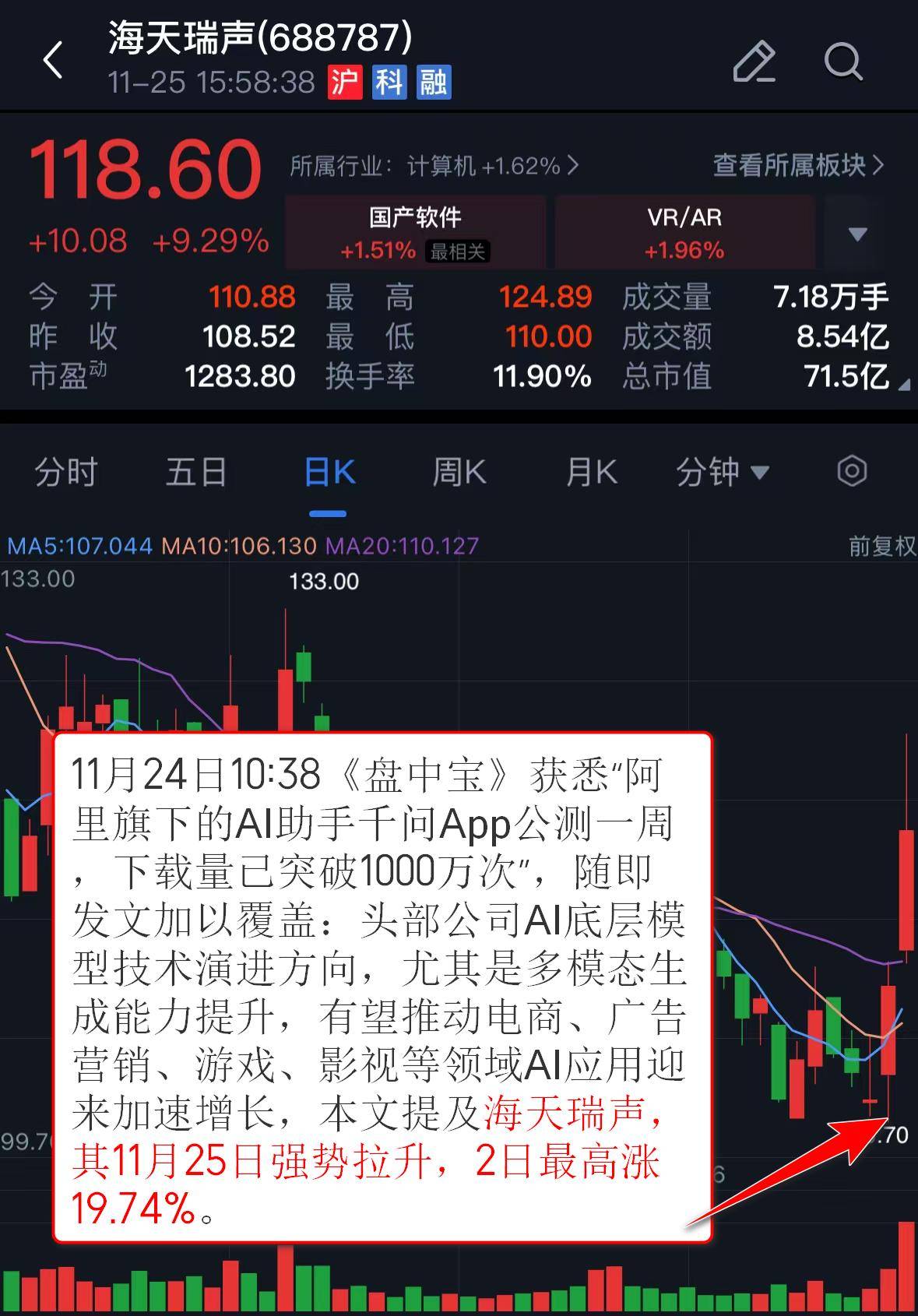Switch to the 月K chart tab
918x1316 pixels.
591,473
